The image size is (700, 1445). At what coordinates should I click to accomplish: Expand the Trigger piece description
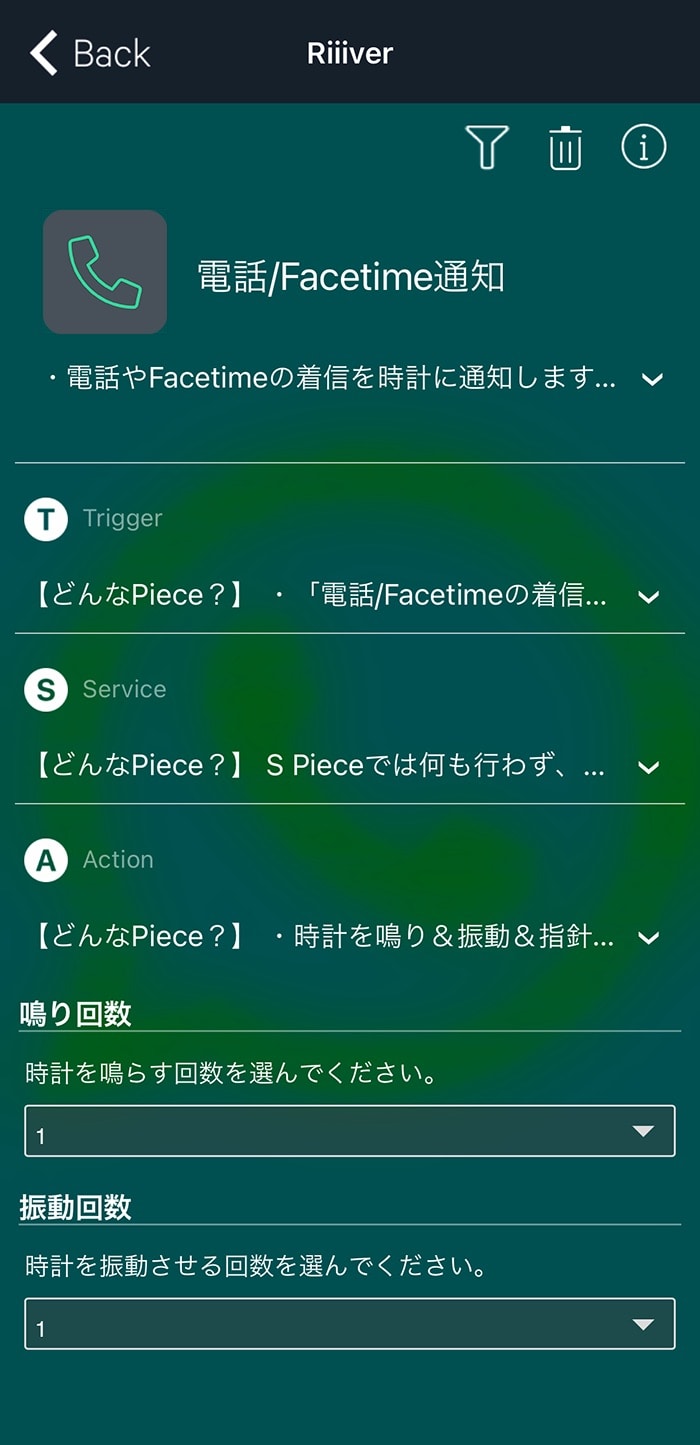649,597
